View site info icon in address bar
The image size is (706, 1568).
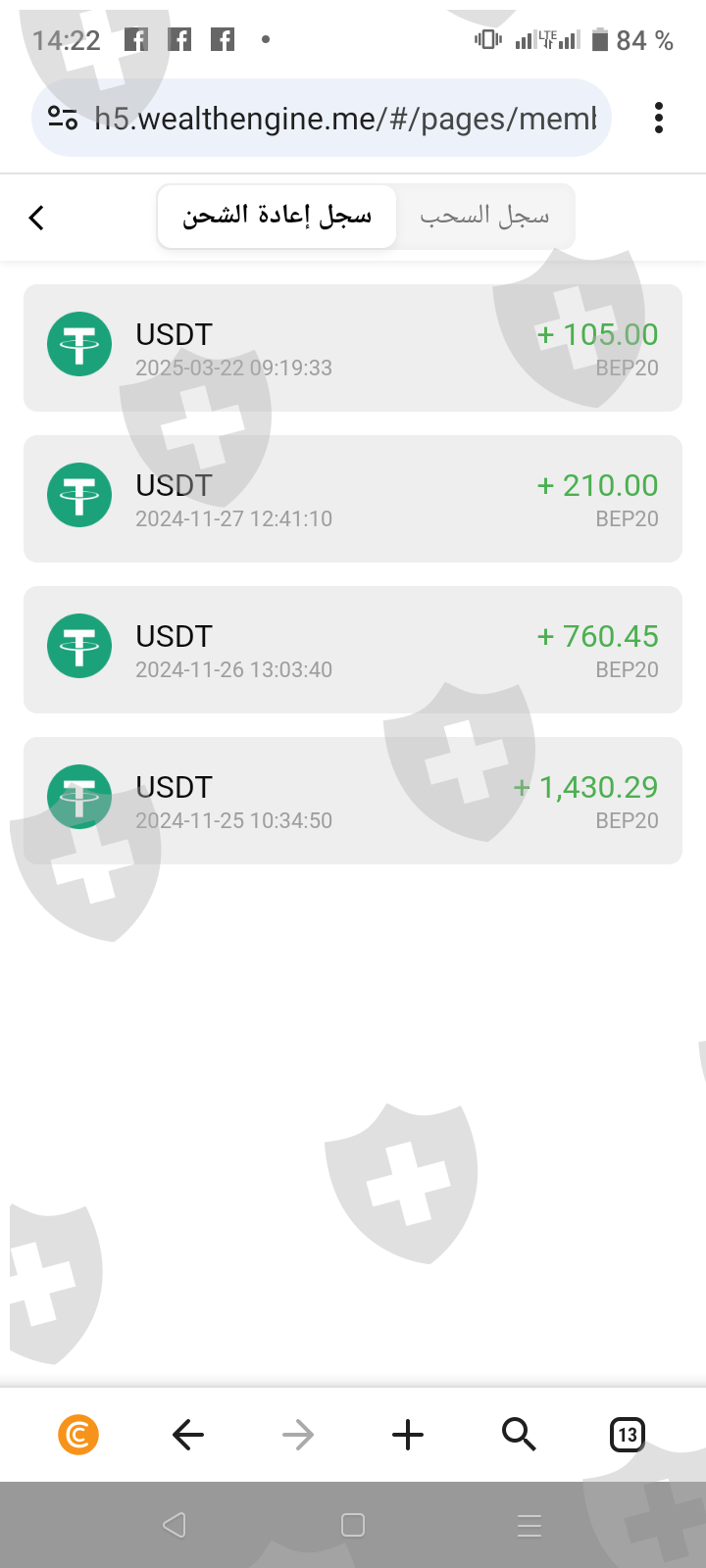(63, 119)
